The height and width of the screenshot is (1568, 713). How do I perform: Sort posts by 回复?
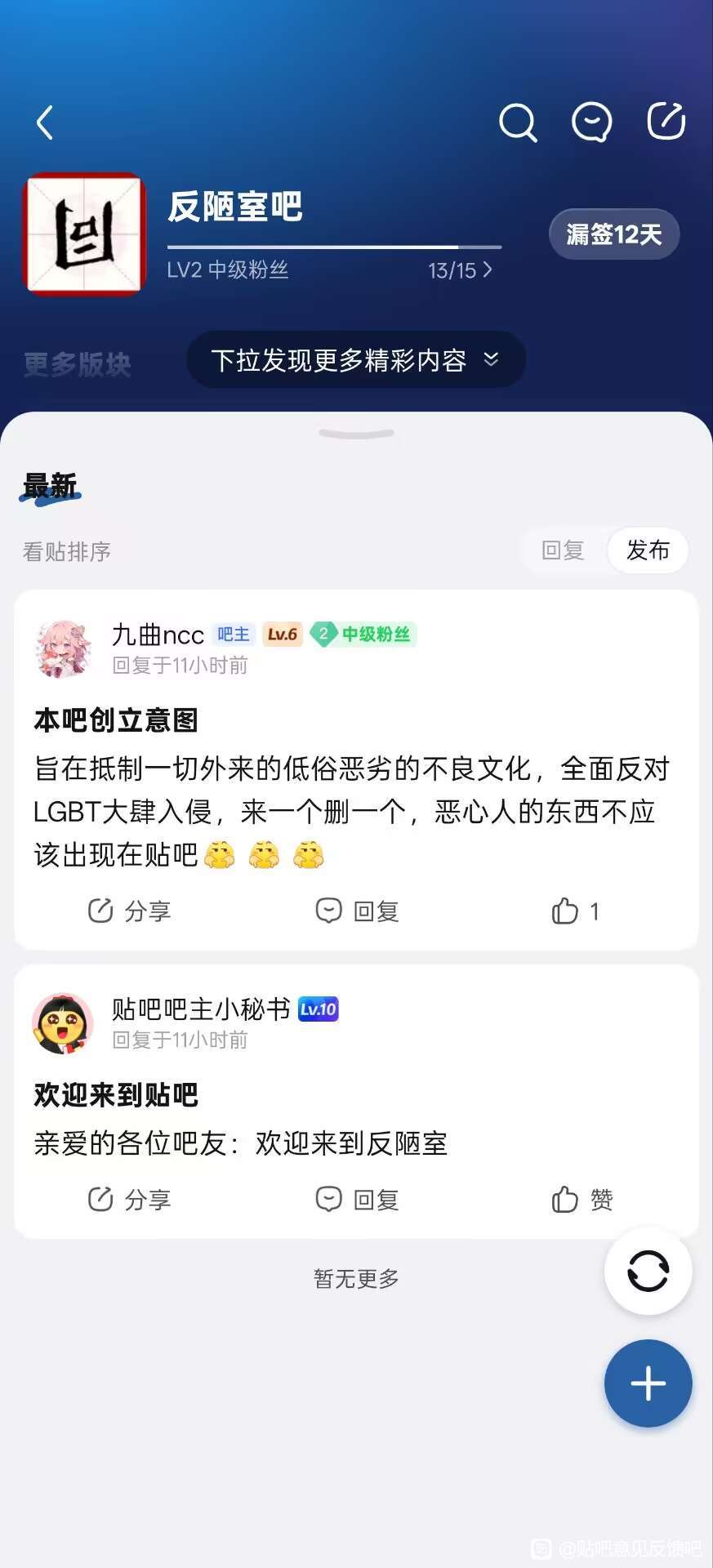[x=563, y=550]
